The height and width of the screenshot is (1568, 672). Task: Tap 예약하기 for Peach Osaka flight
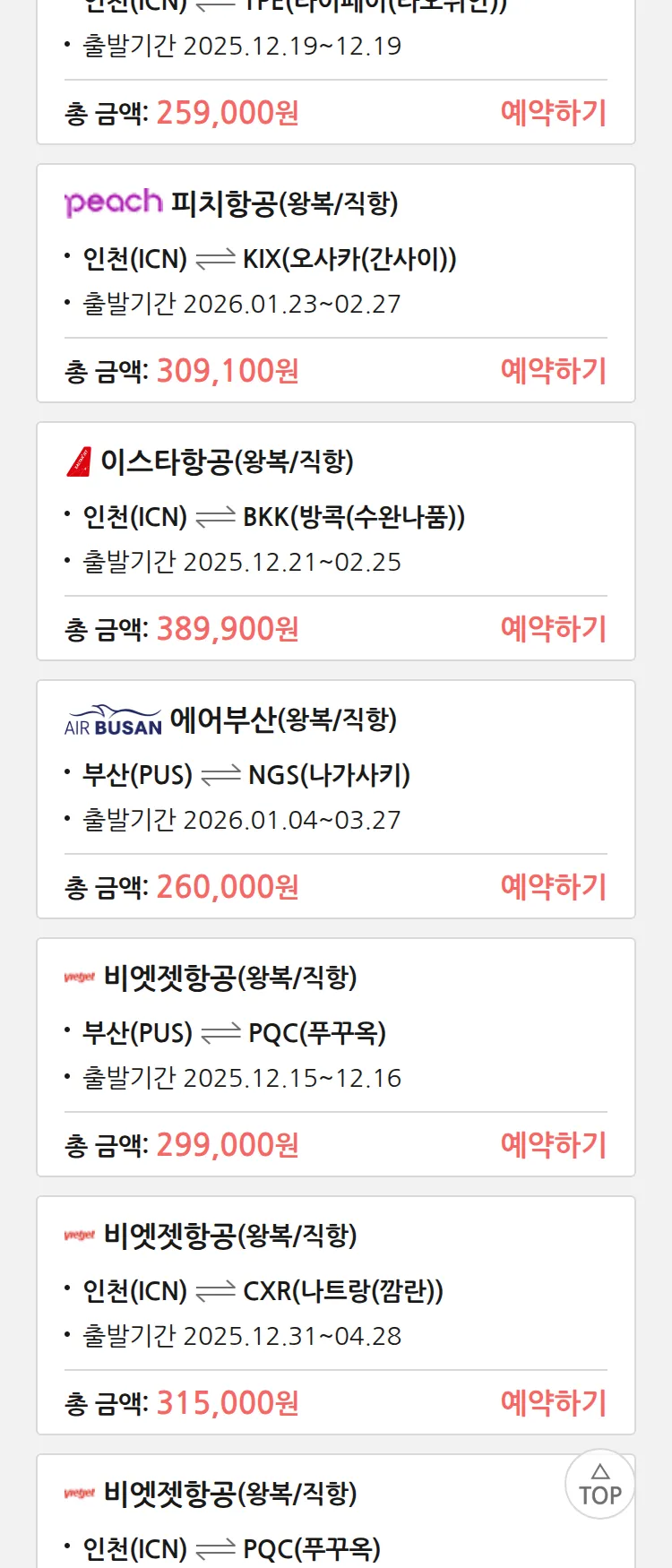553,371
